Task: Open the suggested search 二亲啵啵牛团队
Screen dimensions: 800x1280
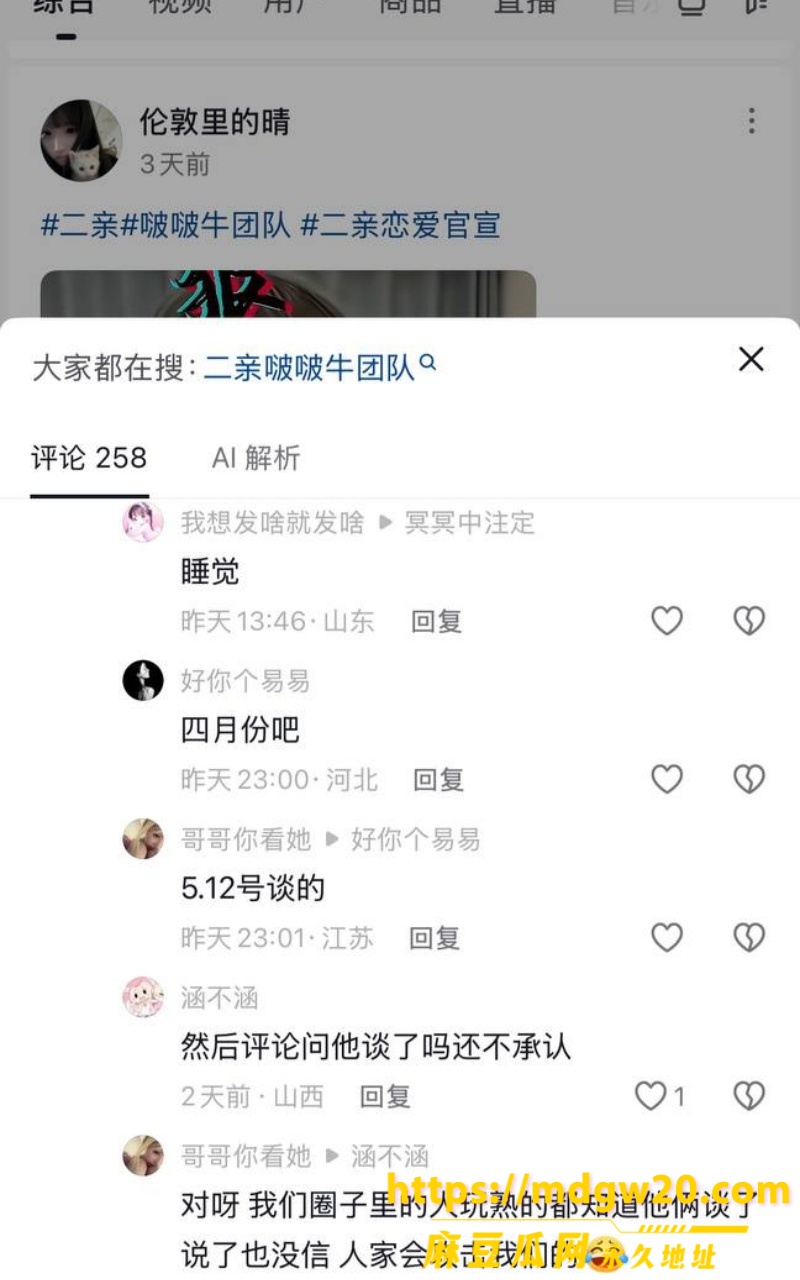Action: pos(320,367)
